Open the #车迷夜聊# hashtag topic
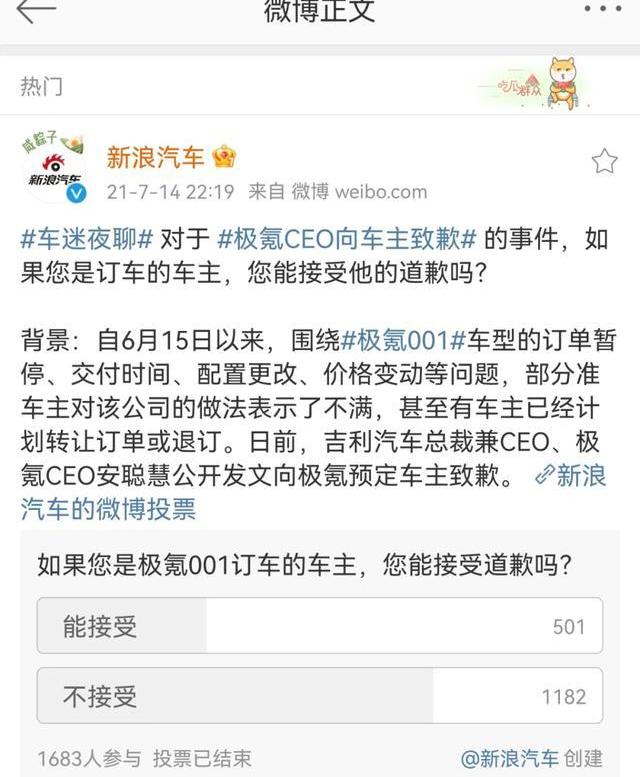Image resolution: width=640 pixels, height=777 pixels. coord(87,241)
